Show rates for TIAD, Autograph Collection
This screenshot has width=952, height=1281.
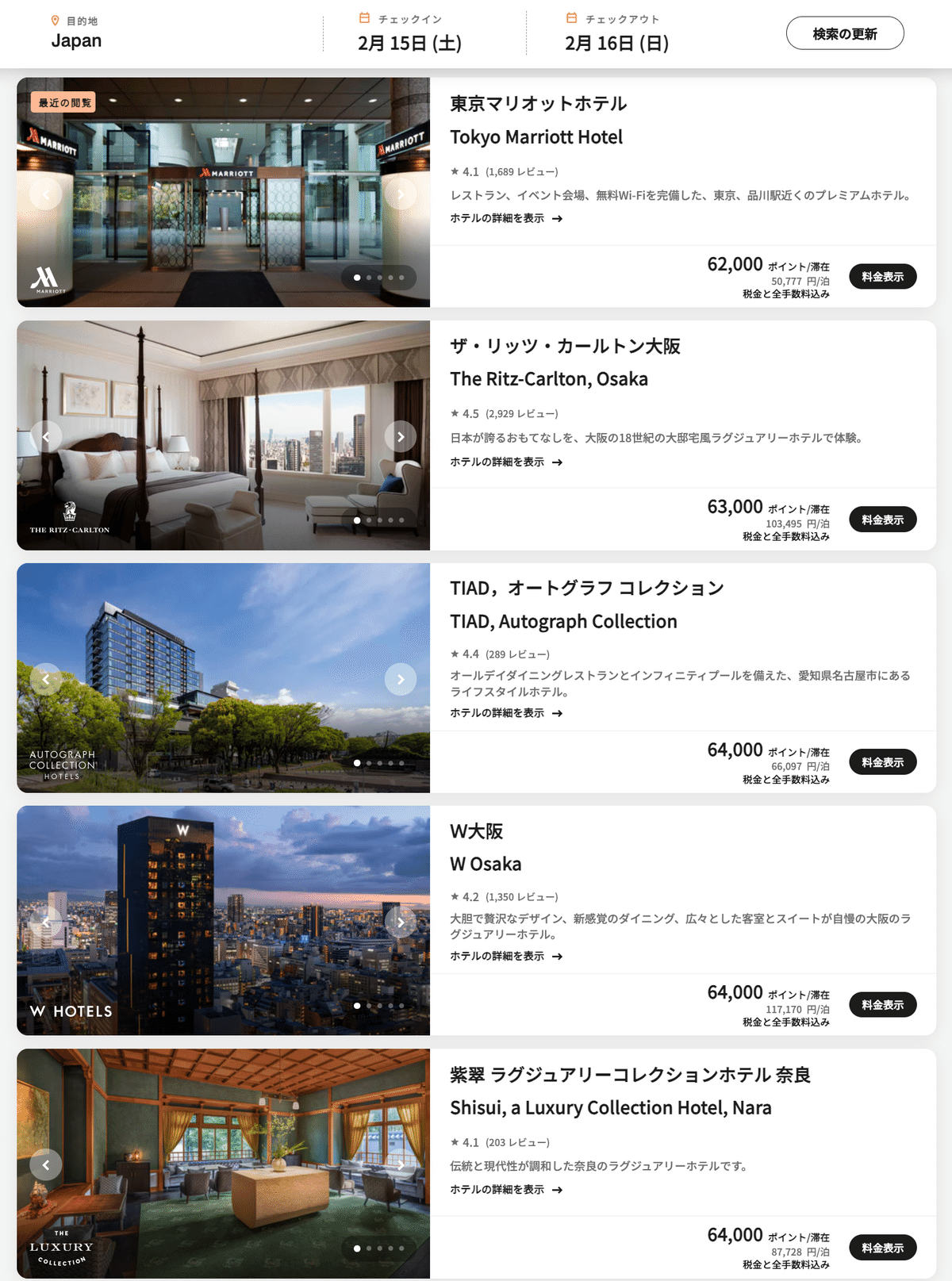[x=882, y=762]
